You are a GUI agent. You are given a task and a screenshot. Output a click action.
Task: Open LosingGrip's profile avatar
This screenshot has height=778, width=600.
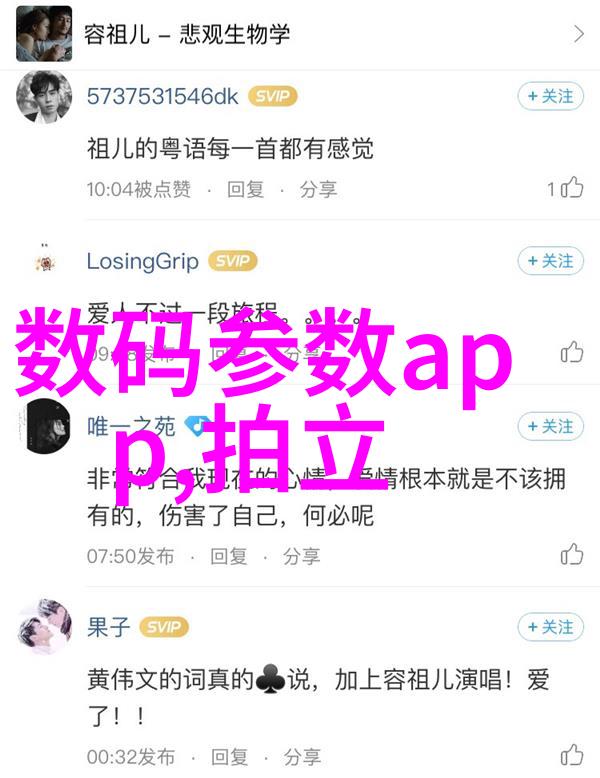pos(45,261)
